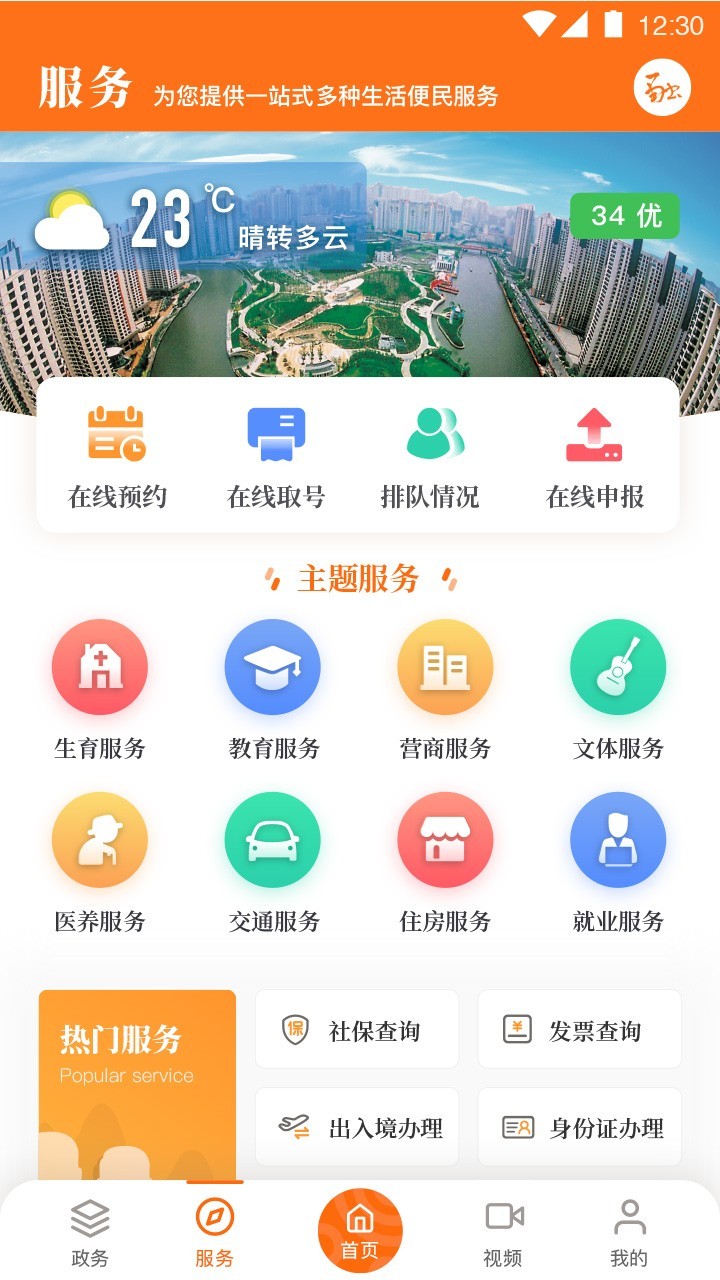Open the 我的 profile tab
Screen dimensions: 720x1280
pos(629,1232)
